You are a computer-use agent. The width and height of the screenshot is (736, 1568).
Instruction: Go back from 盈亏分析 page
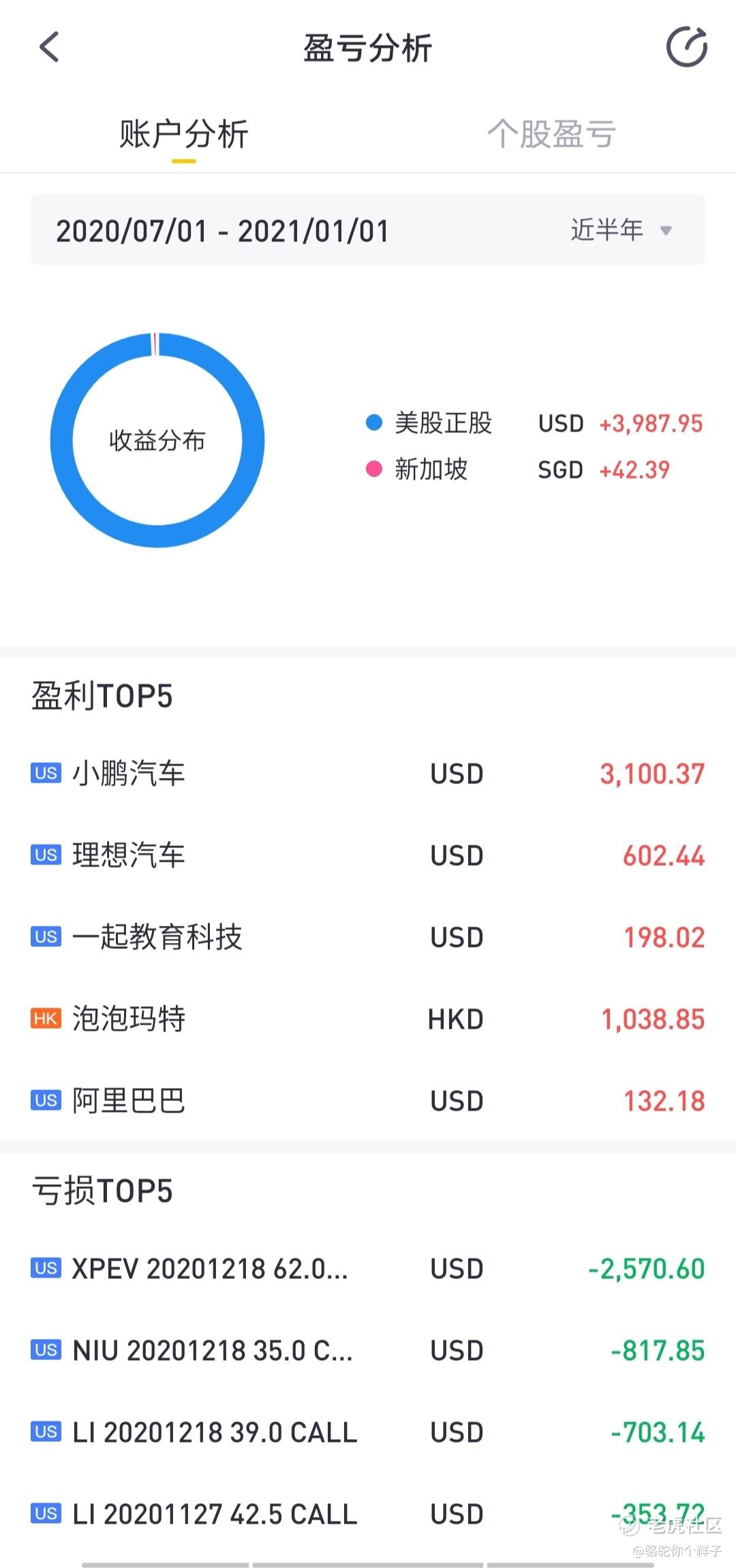pyautogui.click(x=49, y=47)
